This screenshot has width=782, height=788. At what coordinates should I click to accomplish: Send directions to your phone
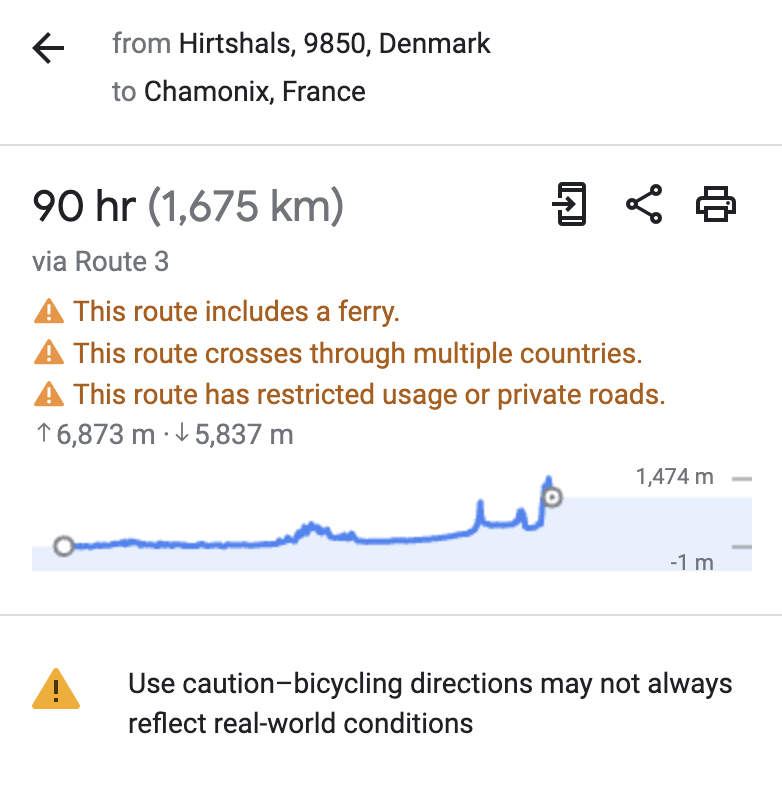[569, 204]
